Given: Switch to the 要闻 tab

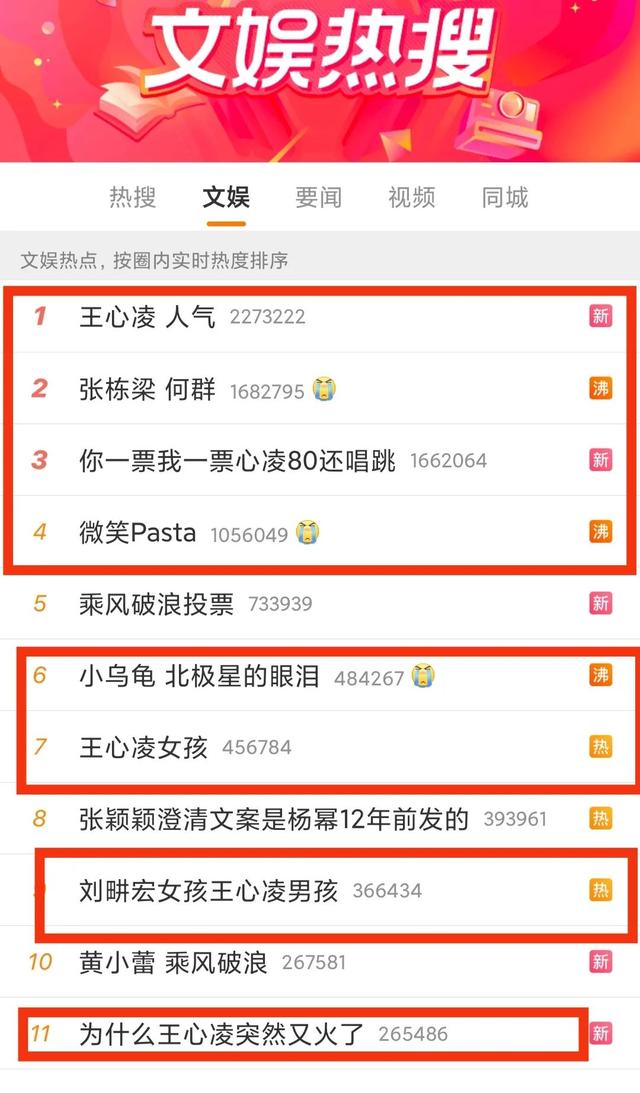Looking at the screenshot, I should pos(318,198).
